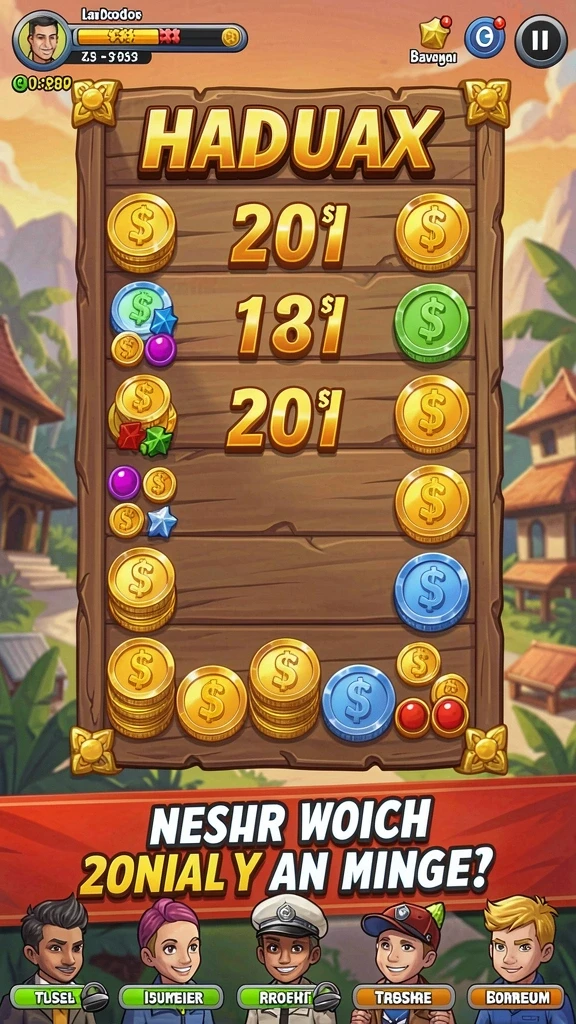Choose the orange Borreum button
This screenshot has width=576, height=1024.
tap(516, 997)
